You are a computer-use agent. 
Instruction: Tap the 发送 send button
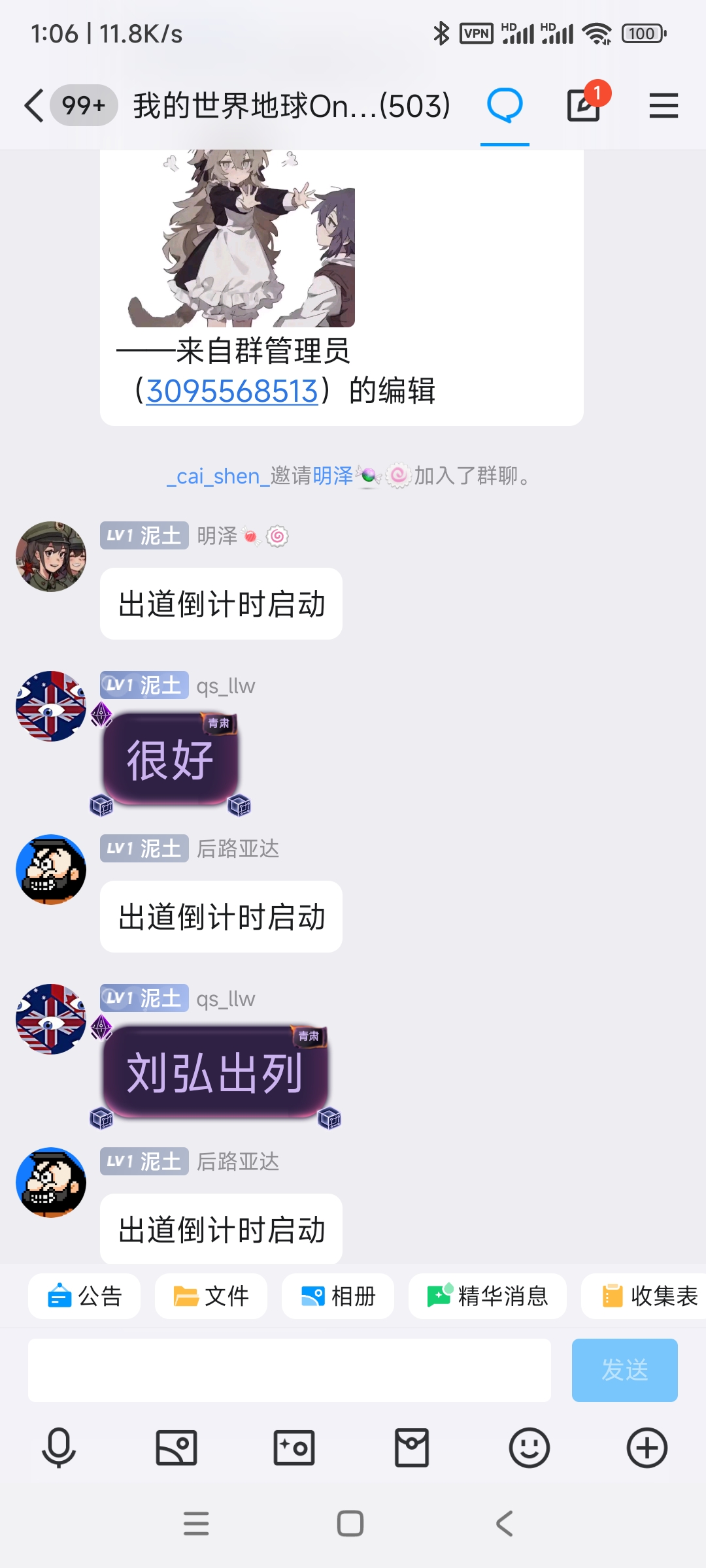(624, 1370)
